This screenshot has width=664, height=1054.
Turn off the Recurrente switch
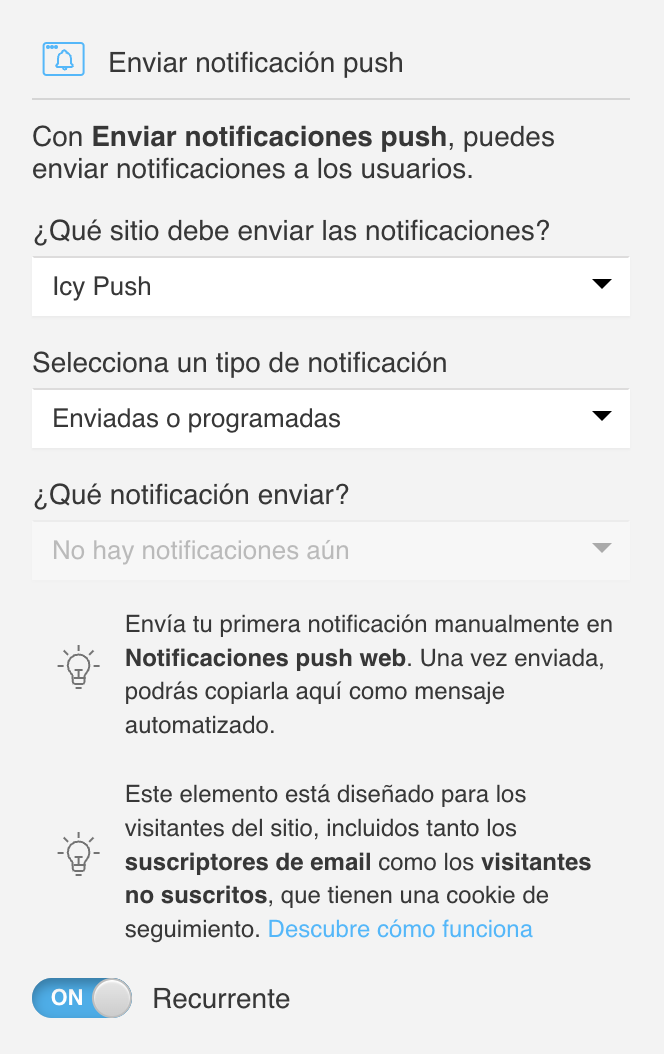(x=82, y=998)
